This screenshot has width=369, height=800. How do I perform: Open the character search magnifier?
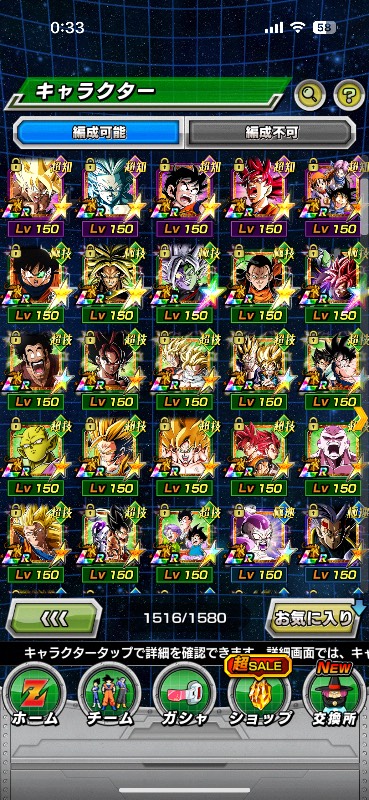pyautogui.click(x=310, y=95)
